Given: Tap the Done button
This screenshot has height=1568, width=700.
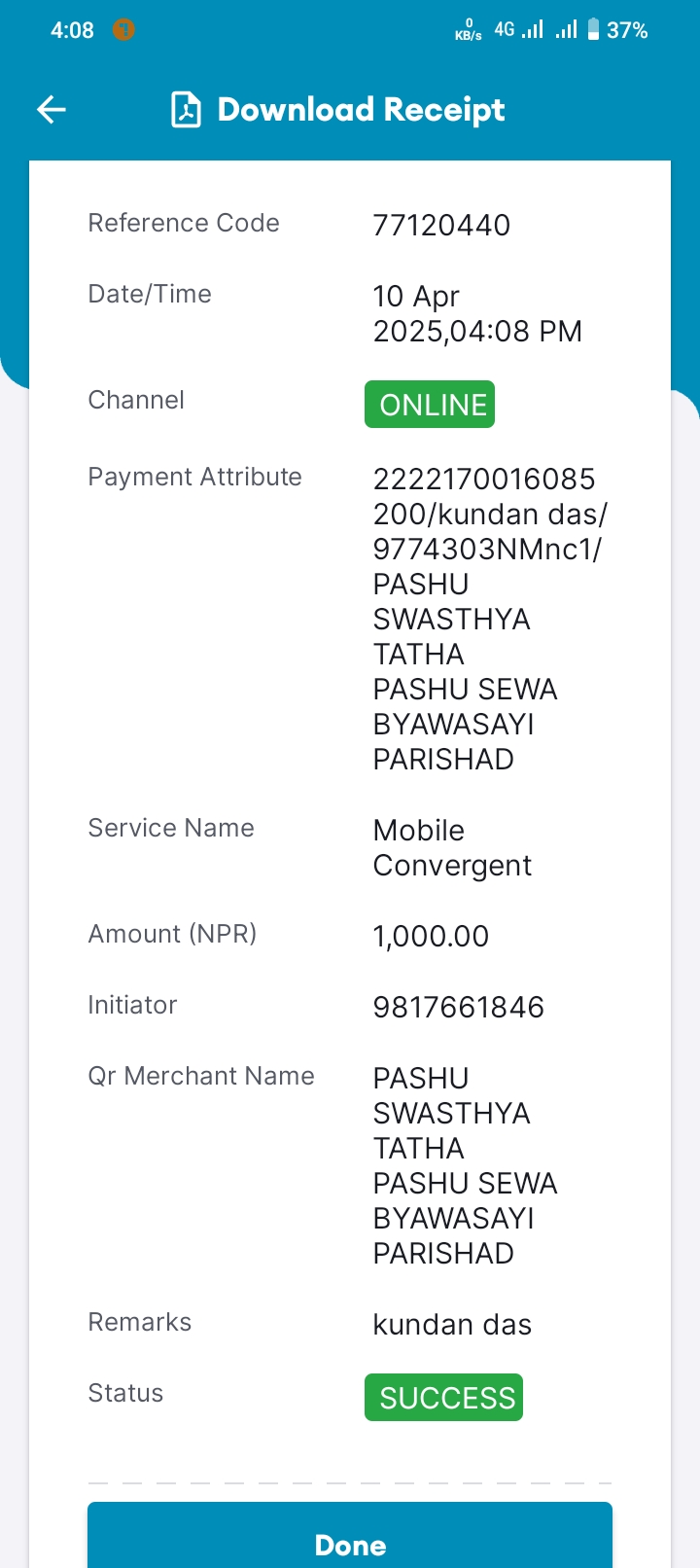Looking at the screenshot, I should (x=350, y=1535).
